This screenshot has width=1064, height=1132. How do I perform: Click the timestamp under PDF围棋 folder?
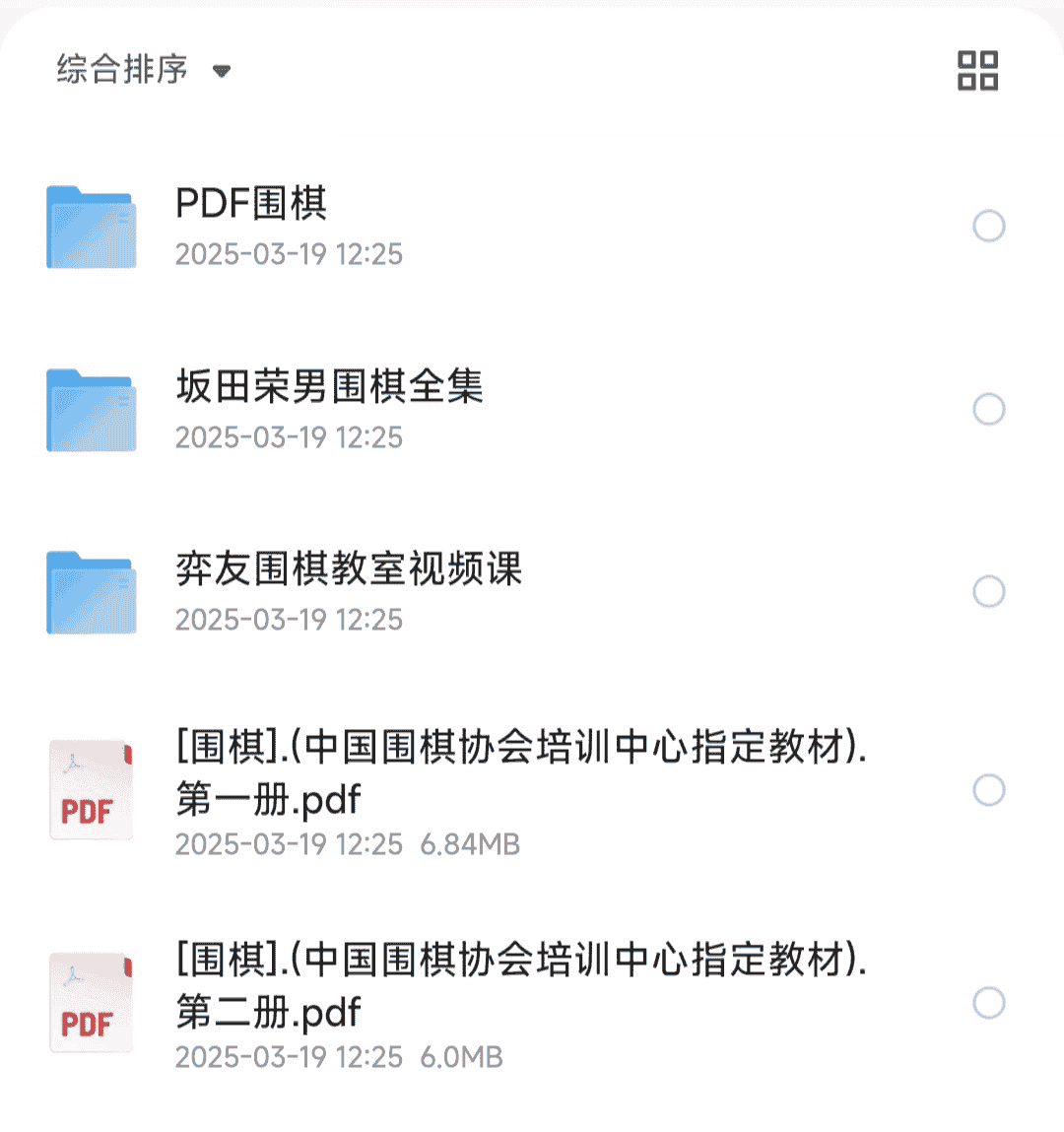[289, 254]
